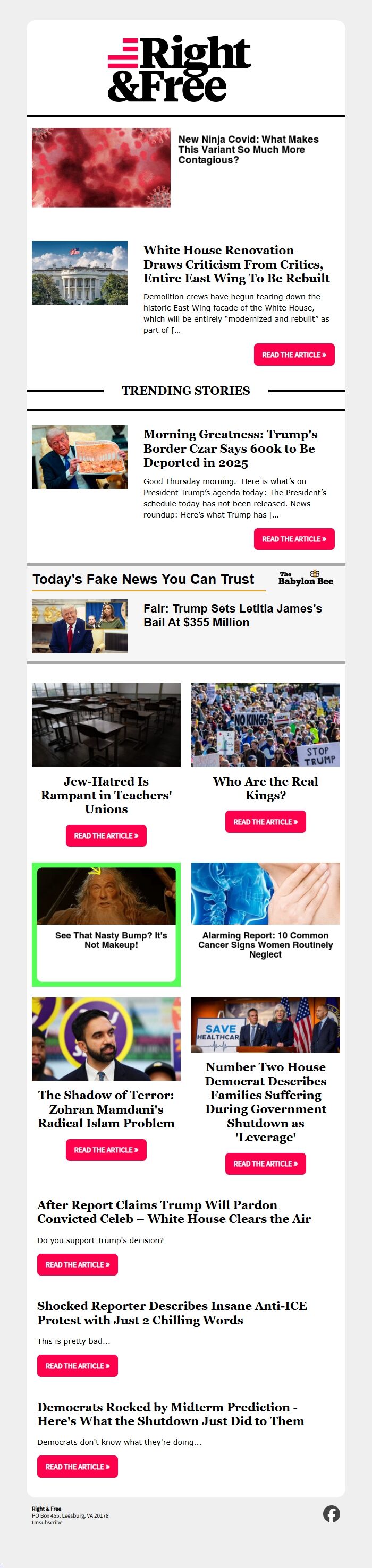Open the White House Renovation headline
The image size is (372, 1568).
[236, 264]
